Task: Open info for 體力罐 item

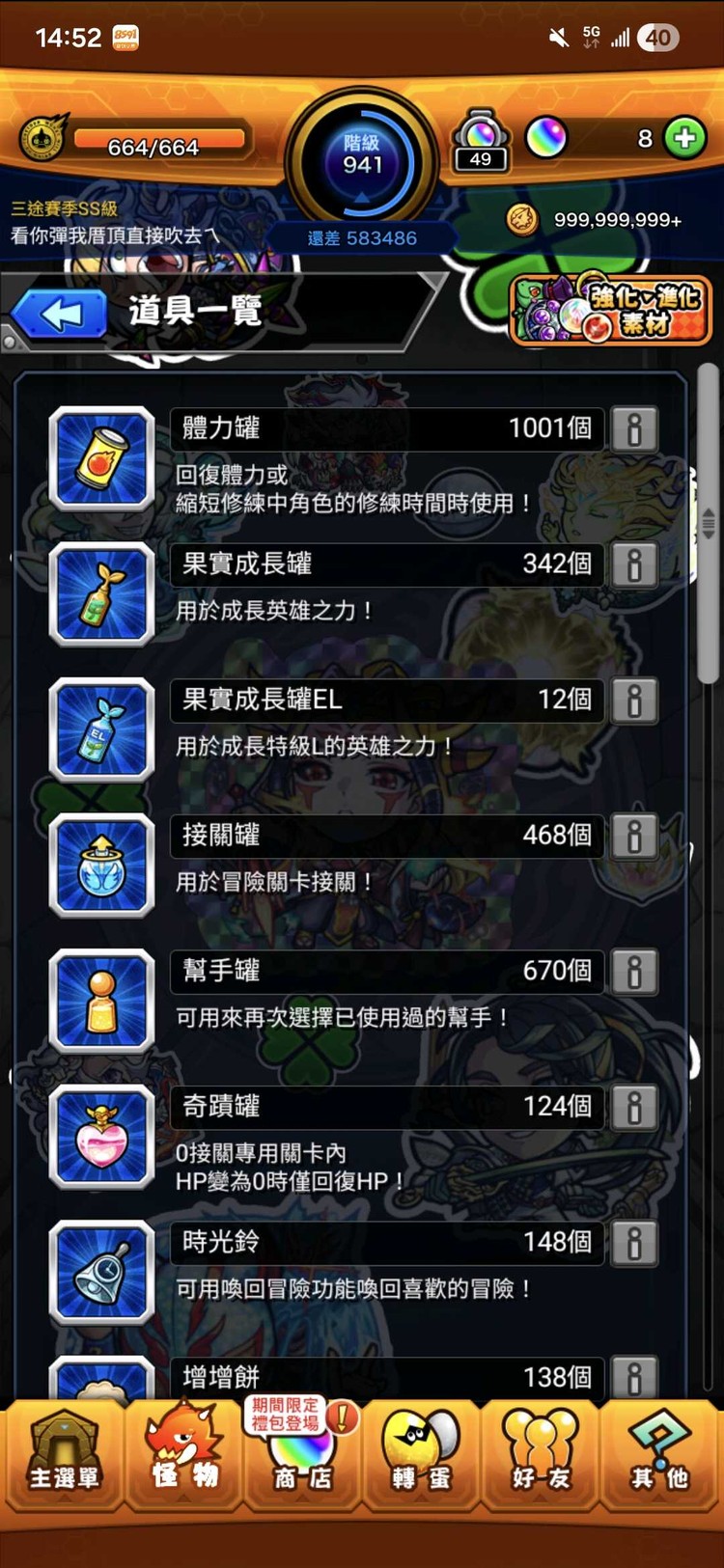Action: click(x=634, y=428)
